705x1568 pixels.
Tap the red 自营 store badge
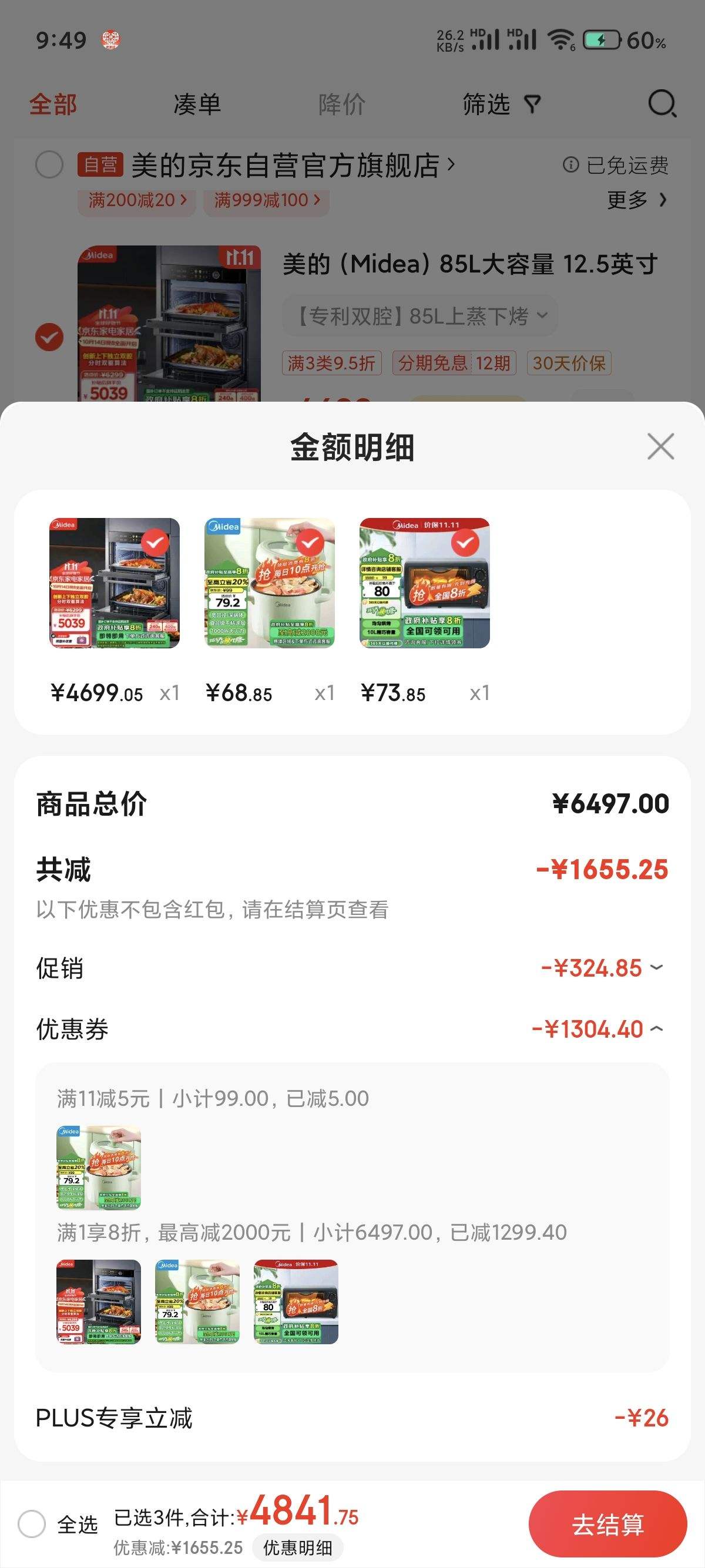coord(99,163)
